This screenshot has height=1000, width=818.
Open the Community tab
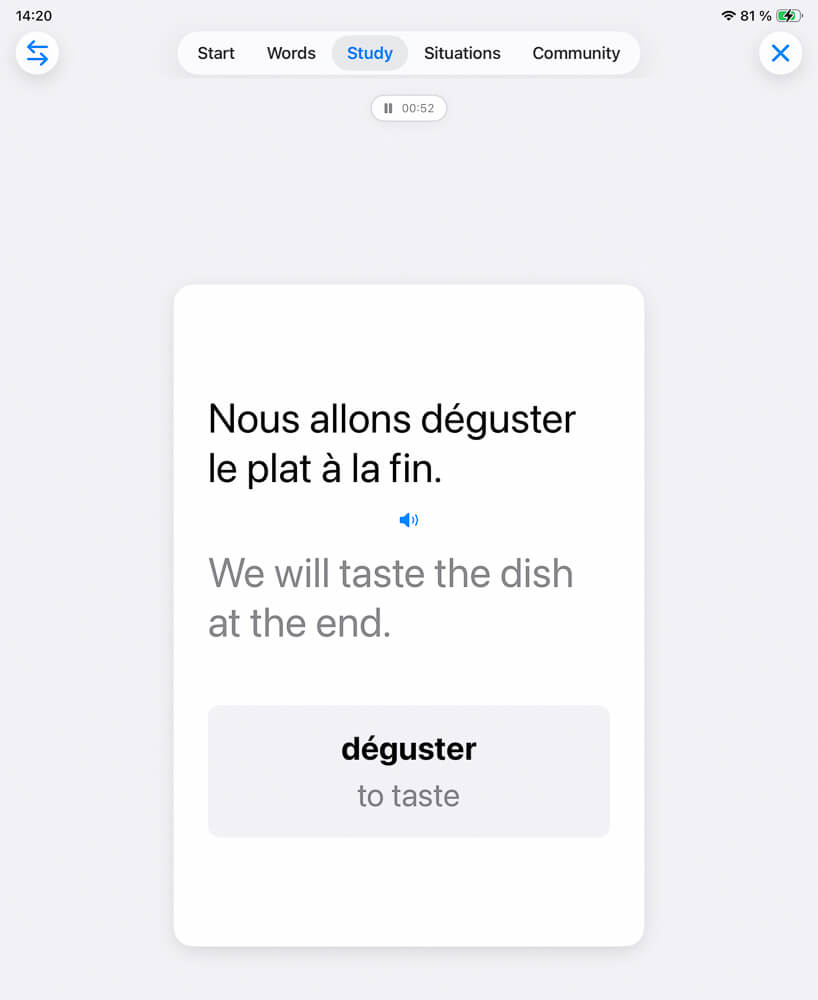tap(576, 53)
